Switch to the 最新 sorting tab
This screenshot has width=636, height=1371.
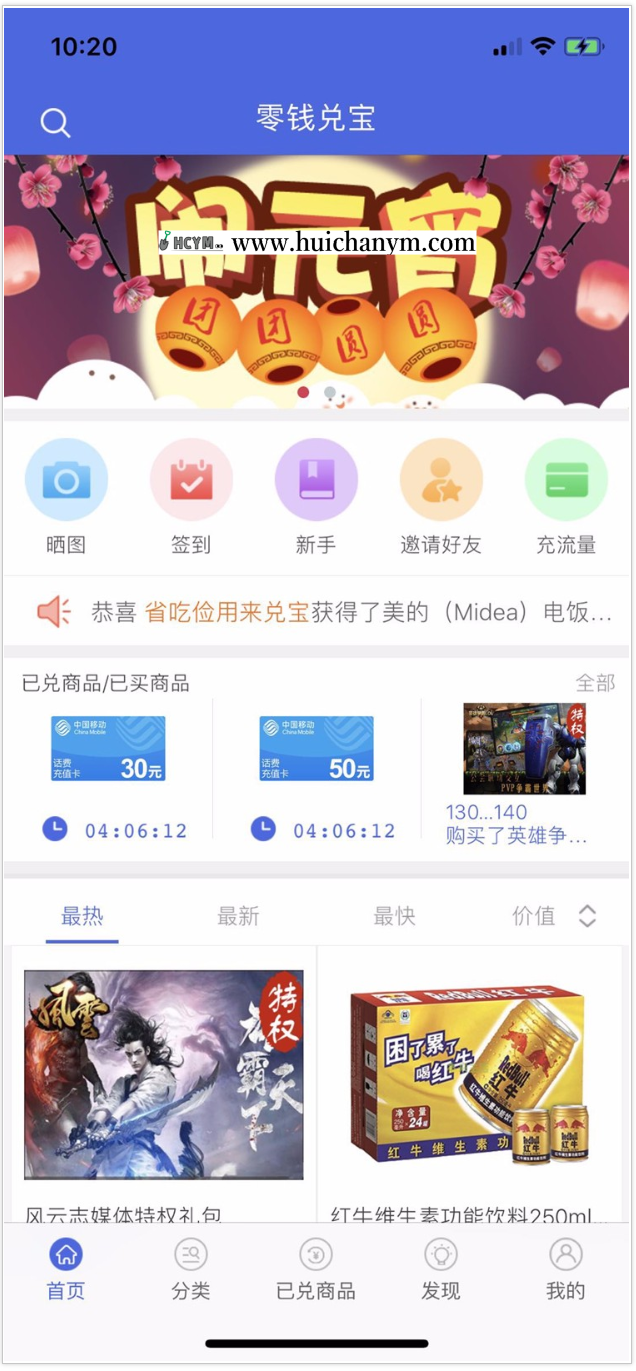click(x=238, y=916)
